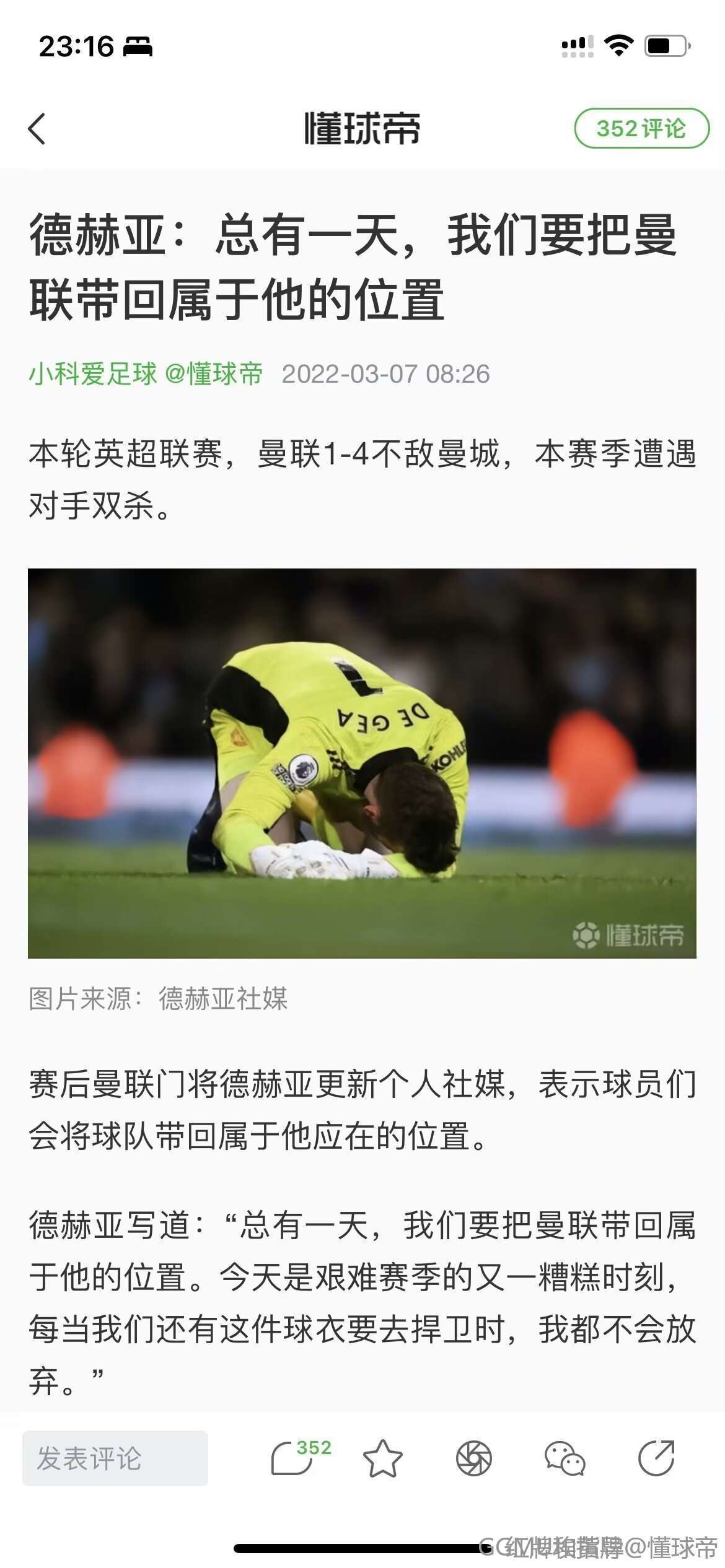View the De Gea article photo
Viewport: 725px width, 1568px height.
coord(362,763)
